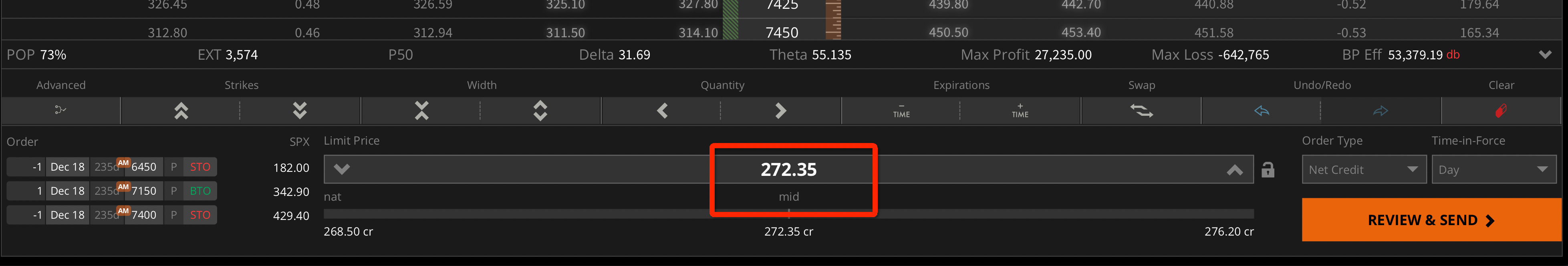1568x266 pixels.
Task: Open the Order Type Net Credit dropdown
Action: point(1363,169)
